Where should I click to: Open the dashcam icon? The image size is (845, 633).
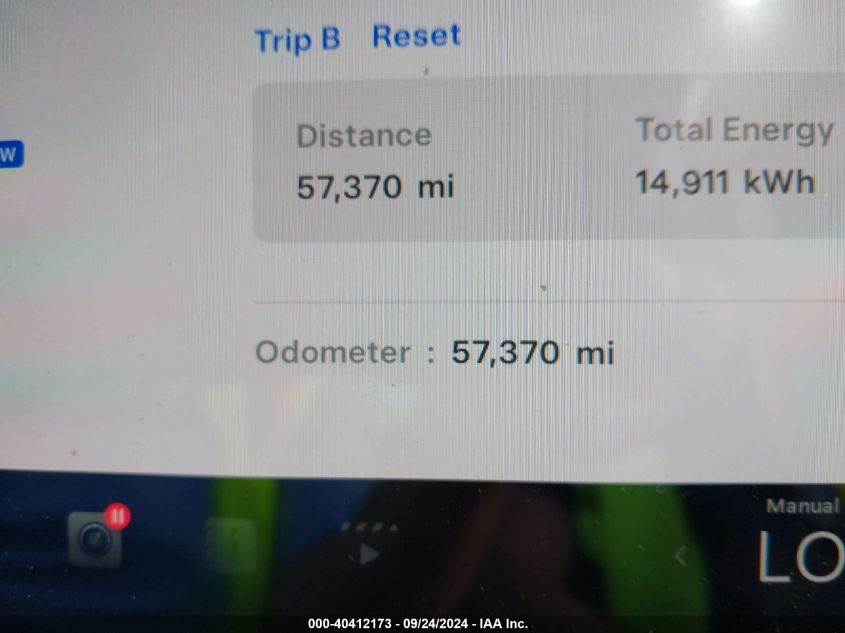pyautogui.click(x=96, y=540)
